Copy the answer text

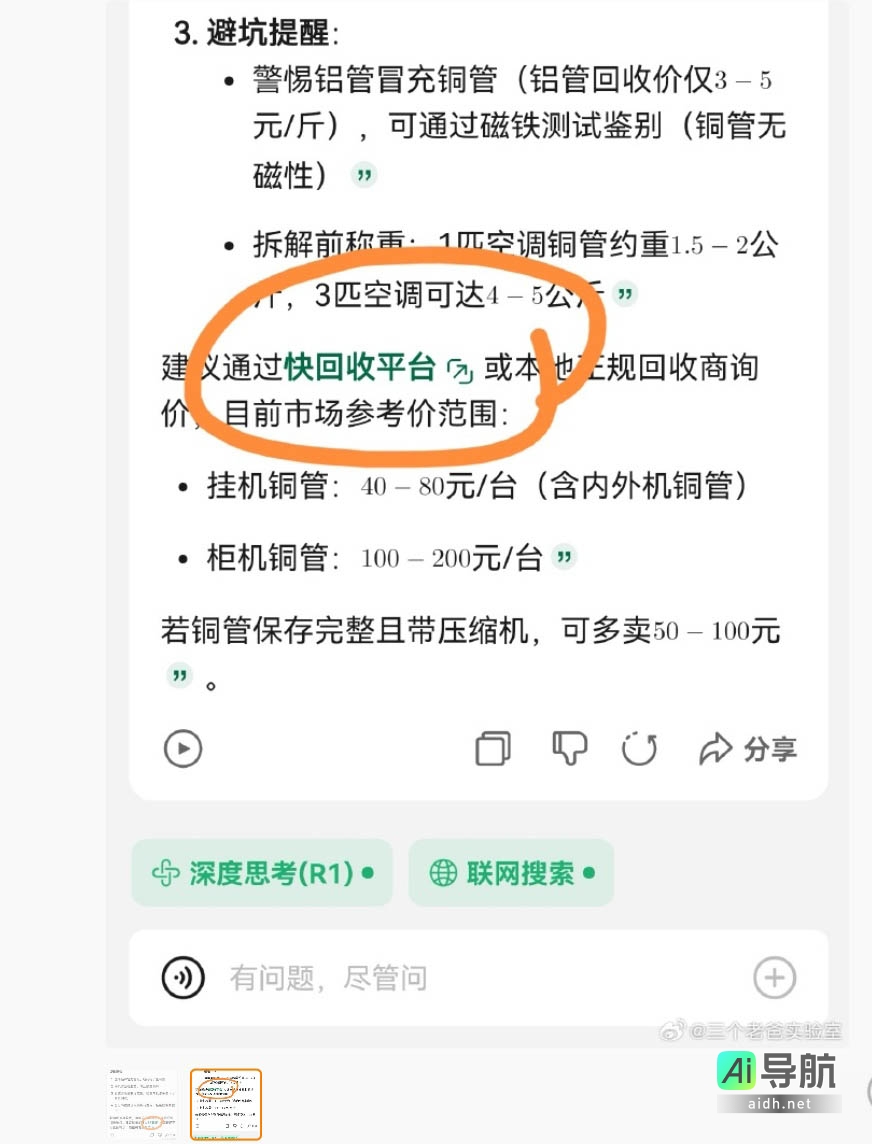click(x=493, y=749)
